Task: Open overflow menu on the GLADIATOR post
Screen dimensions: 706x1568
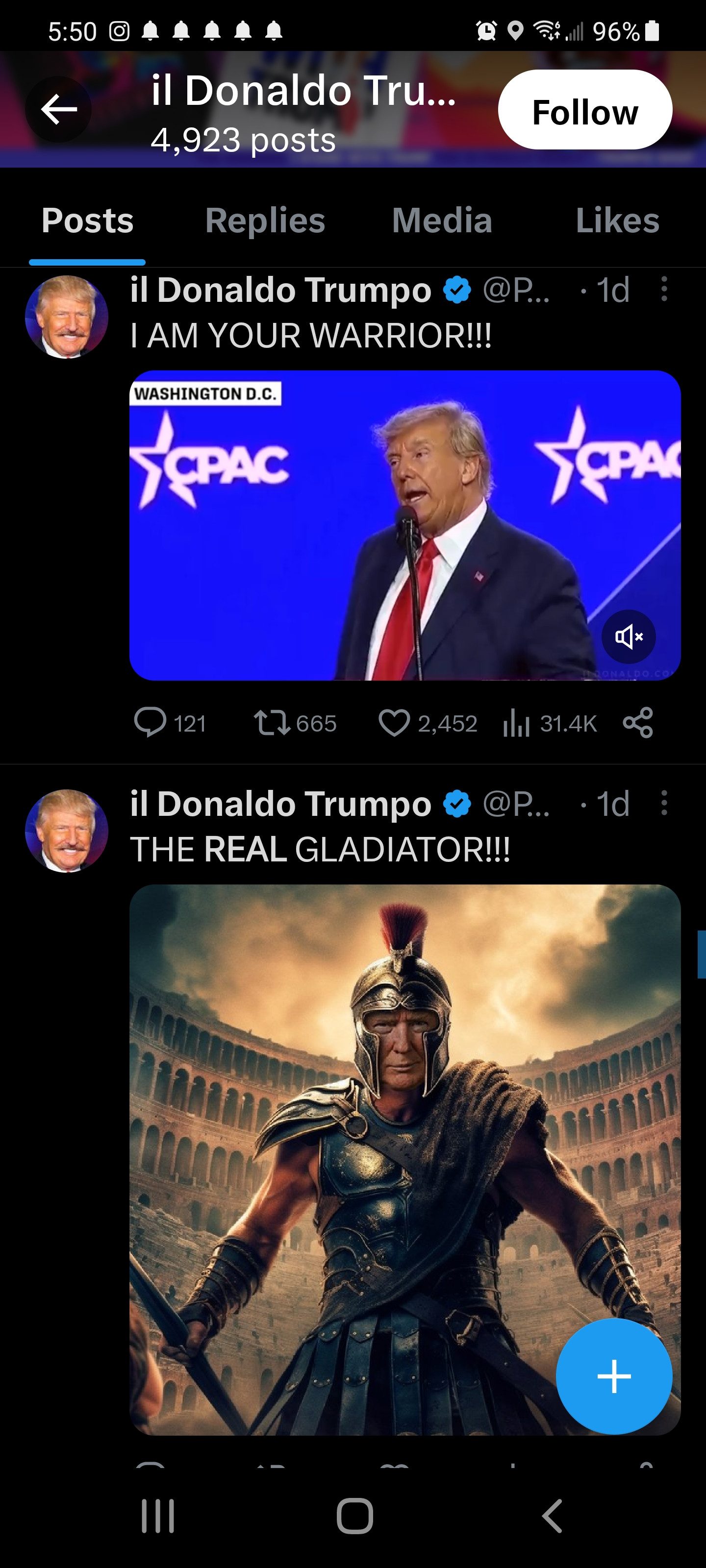Action: tap(664, 803)
